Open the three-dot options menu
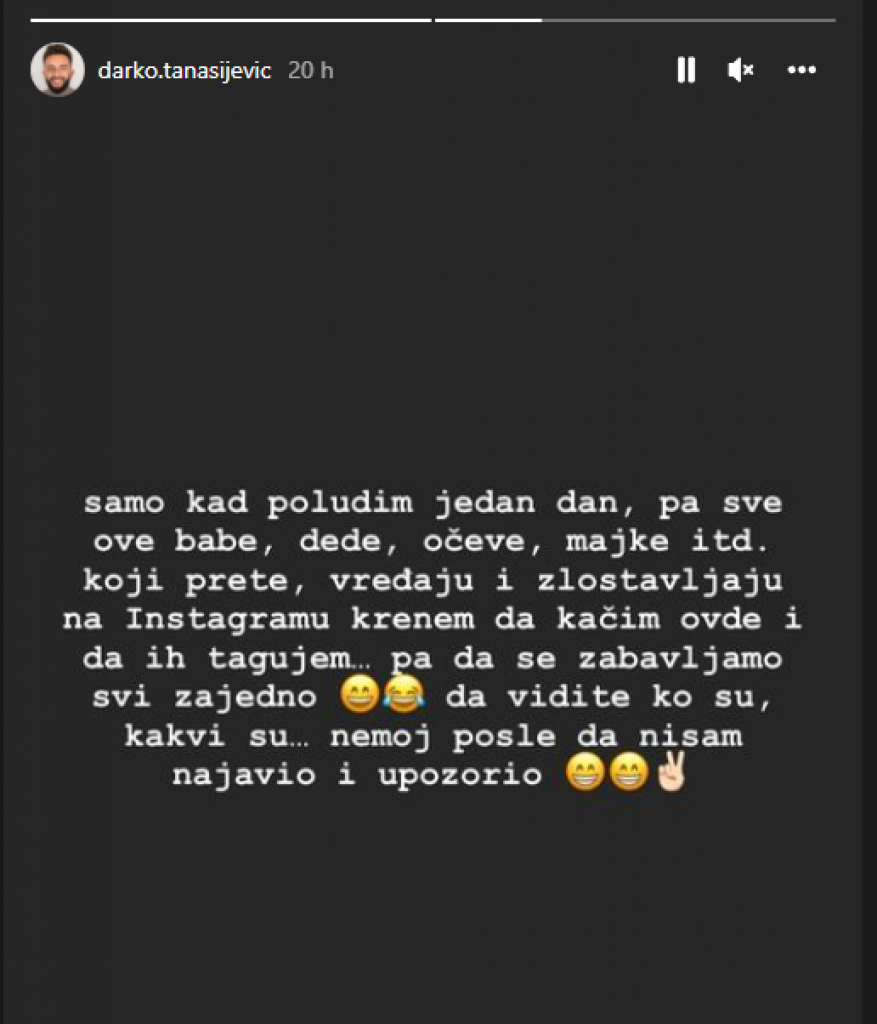 coord(802,70)
